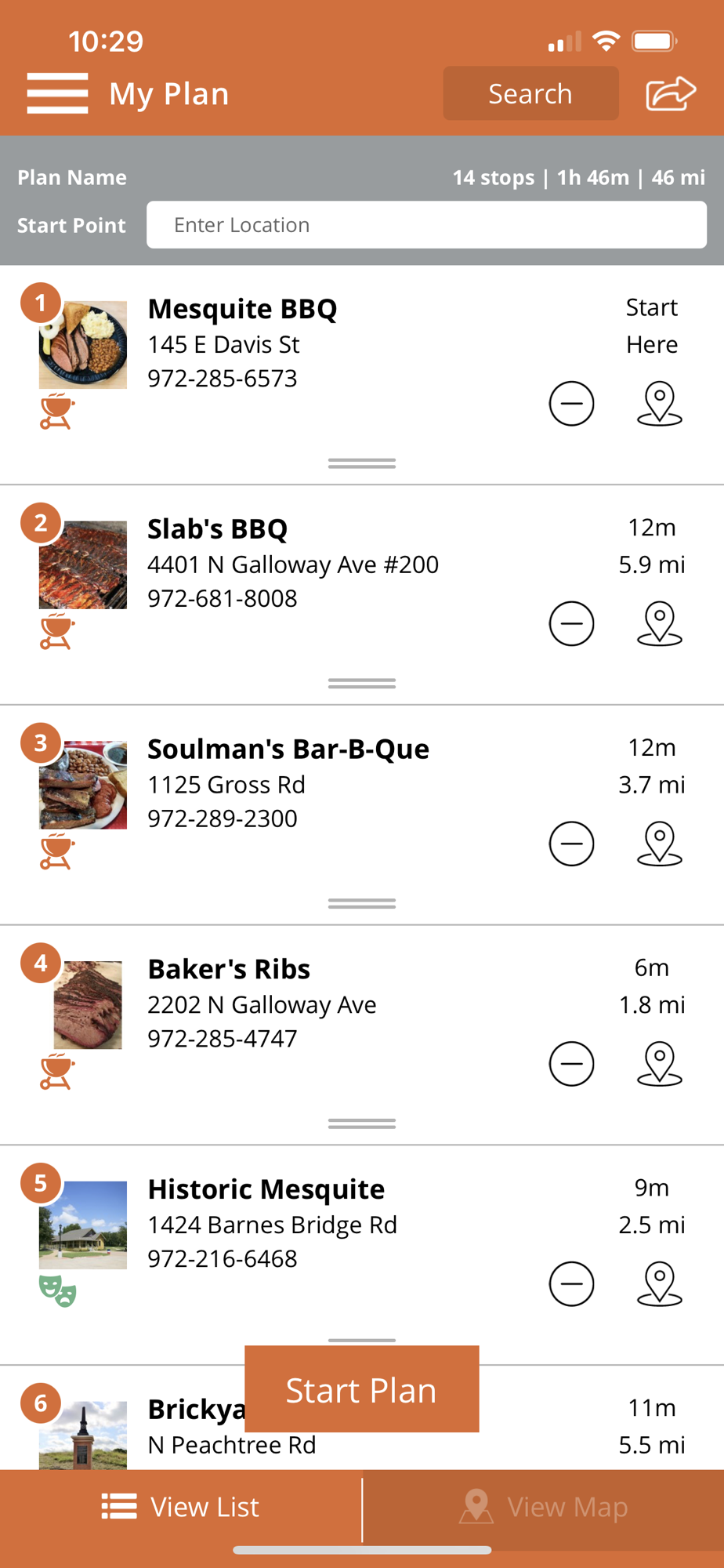The width and height of the screenshot is (724, 1568).
Task: Remove Baker's Ribs from plan
Action: pyautogui.click(x=572, y=1064)
